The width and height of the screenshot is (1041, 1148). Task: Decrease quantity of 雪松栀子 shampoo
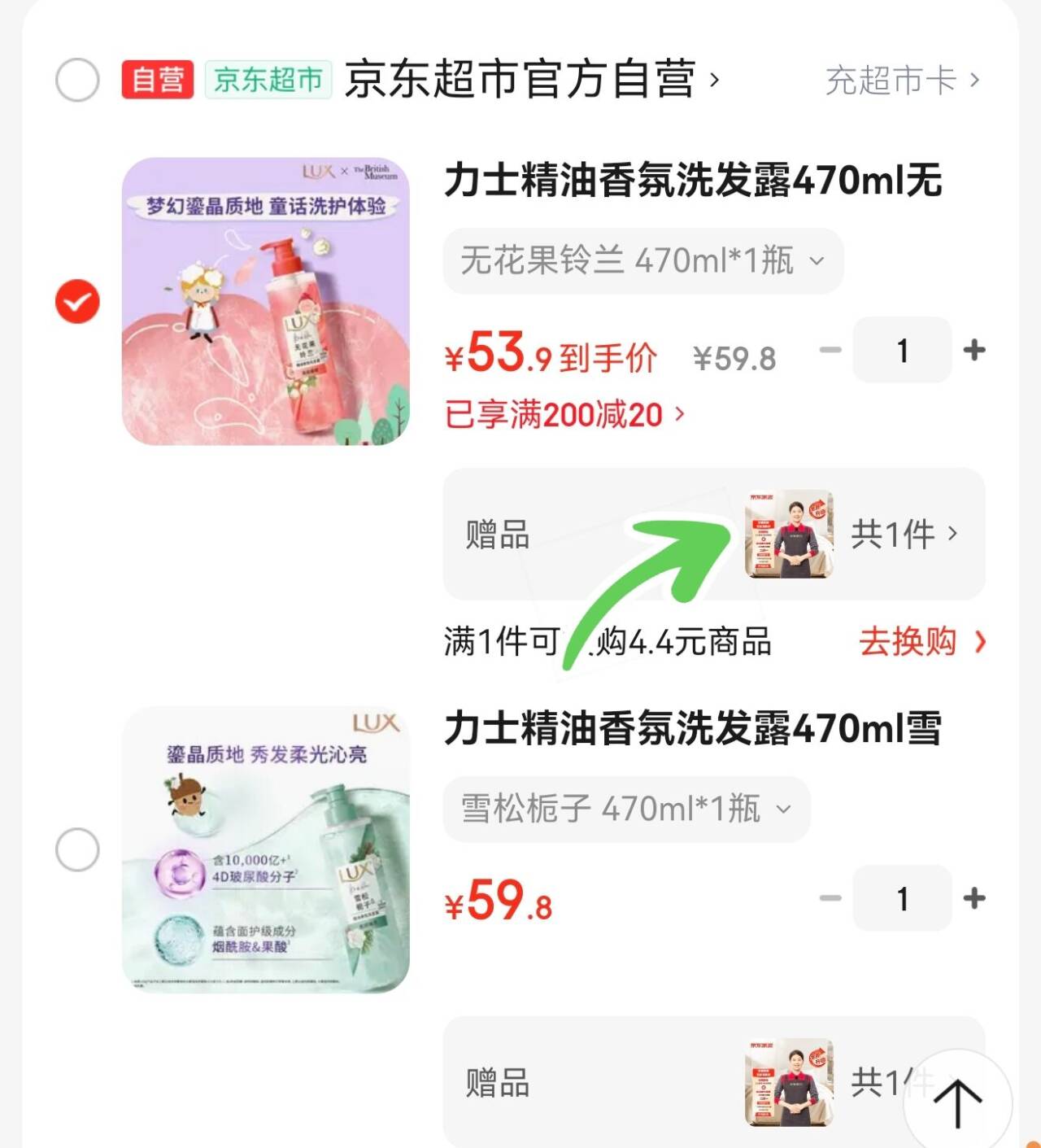(x=830, y=899)
